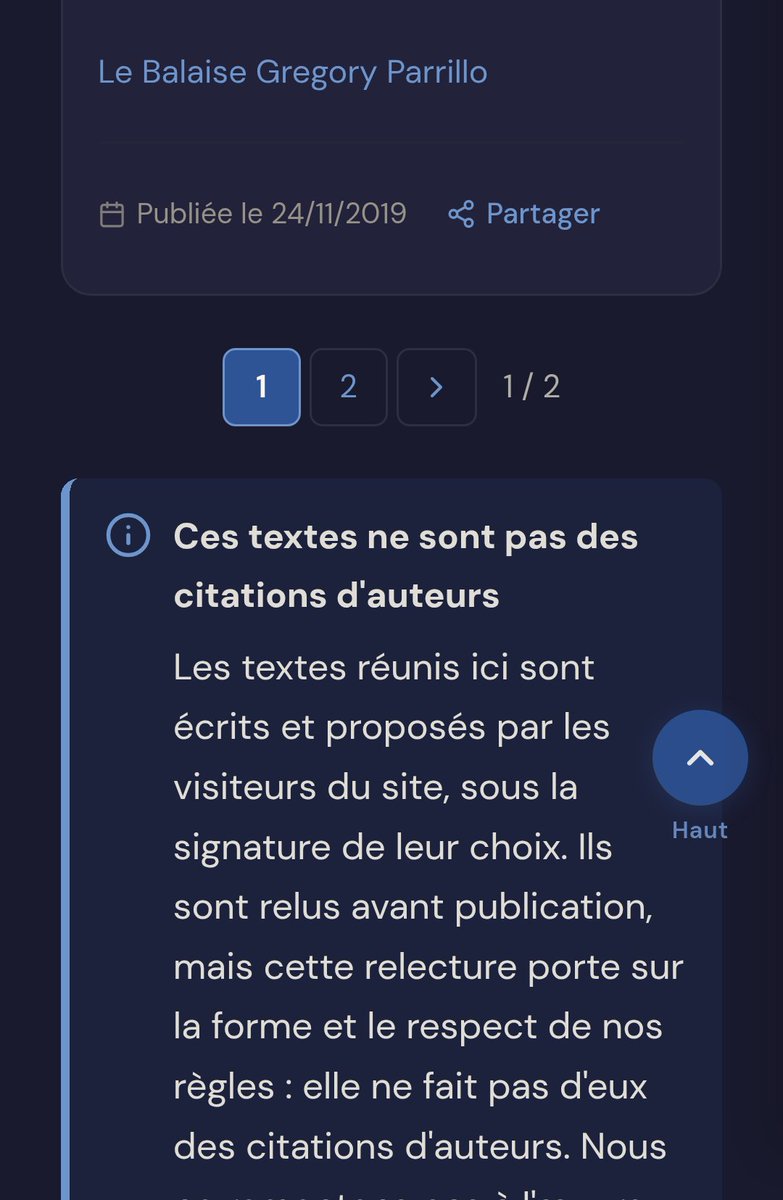Tap the next page arrow

coord(436,387)
